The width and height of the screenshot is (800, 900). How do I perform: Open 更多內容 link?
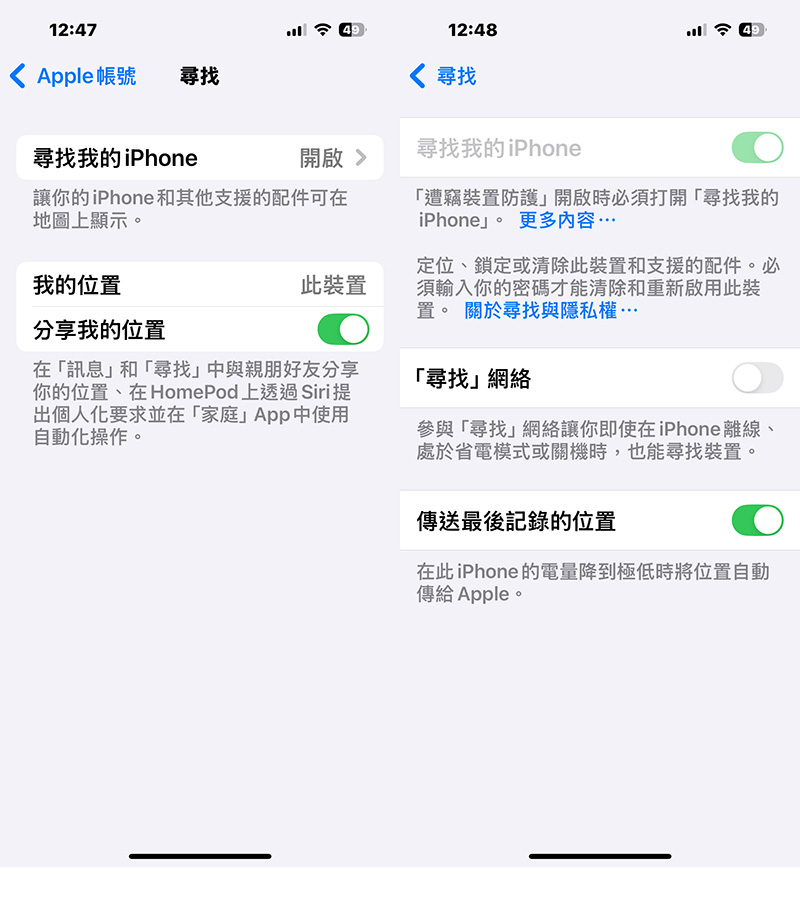[567, 220]
